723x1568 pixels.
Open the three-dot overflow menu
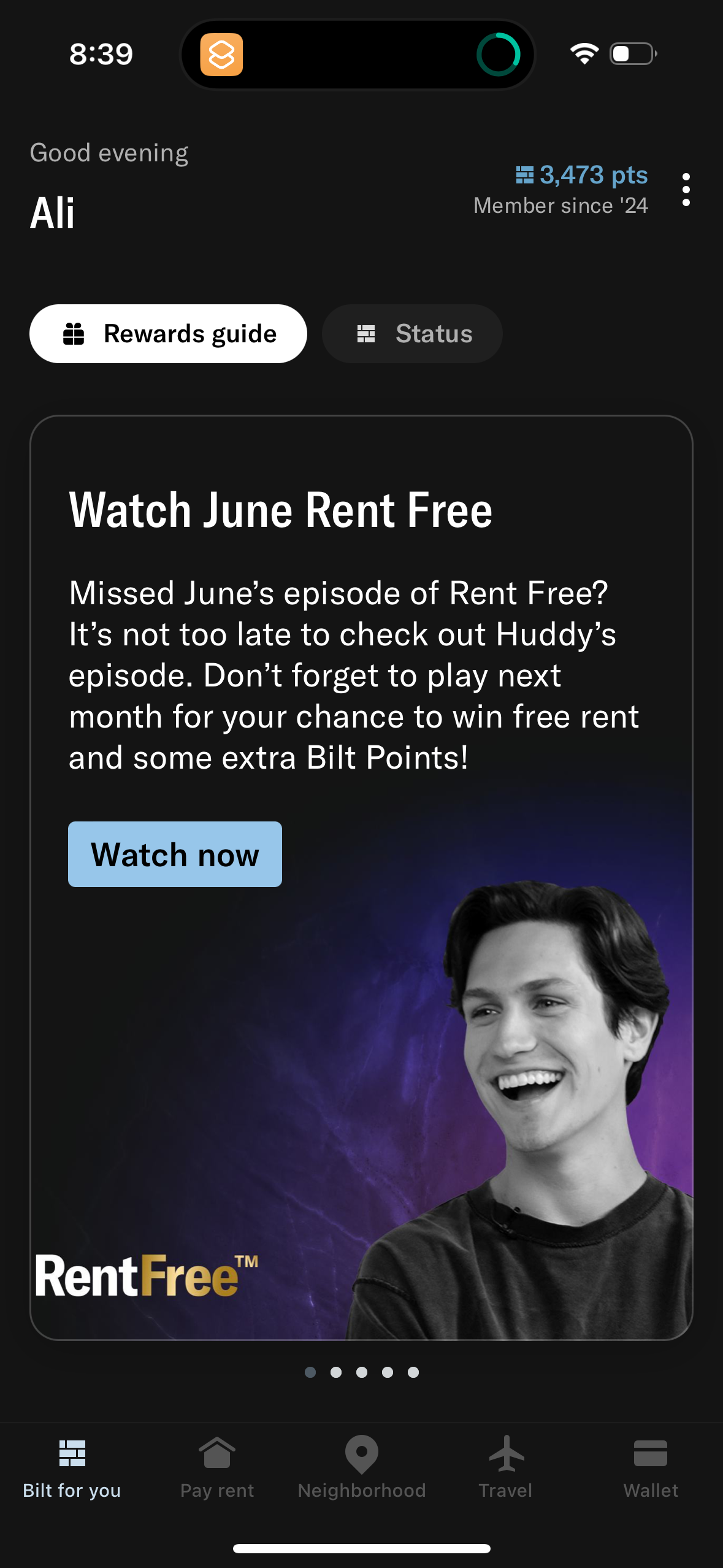click(x=686, y=190)
